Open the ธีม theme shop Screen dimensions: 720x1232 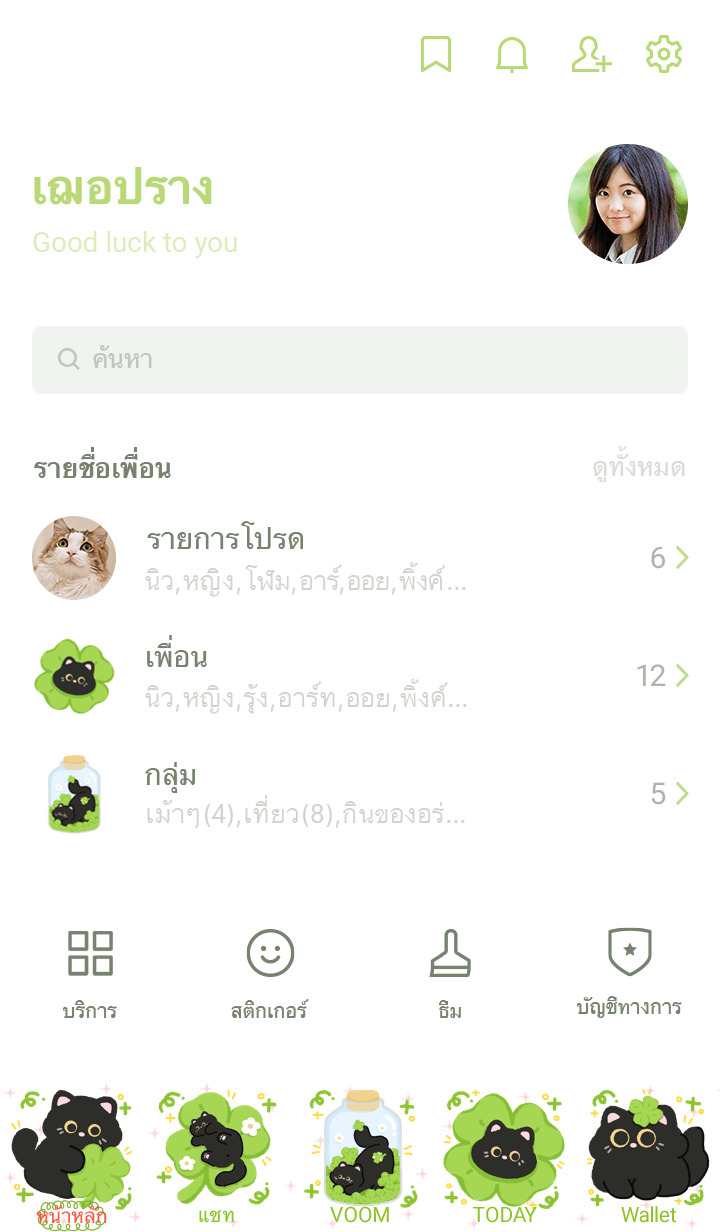(450, 972)
